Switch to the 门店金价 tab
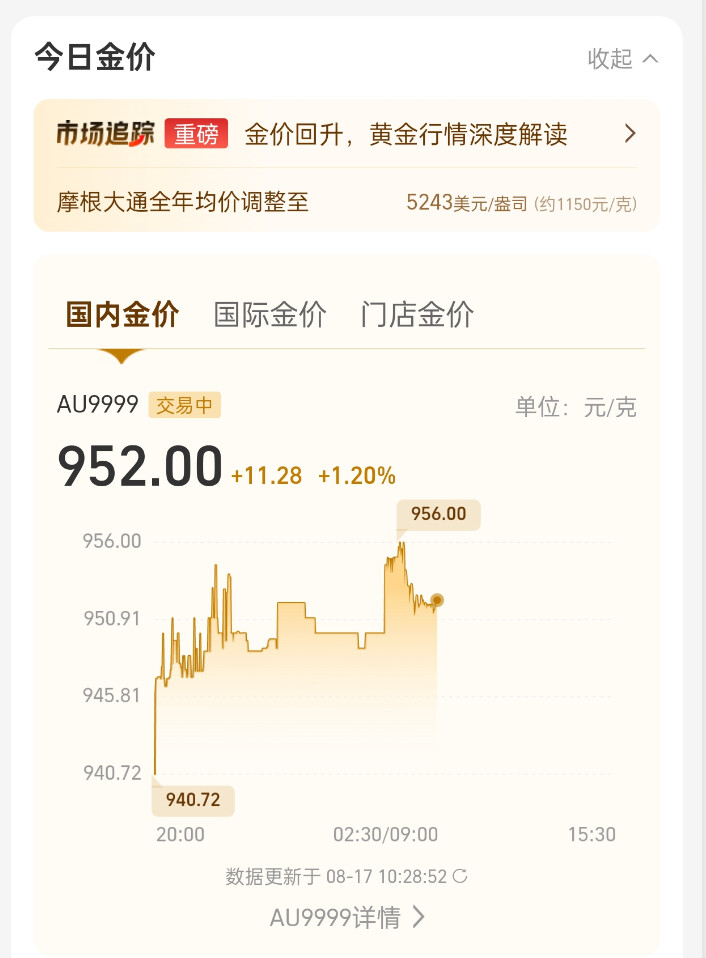Image resolution: width=706 pixels, height=958 pixels. click(417, 315)
